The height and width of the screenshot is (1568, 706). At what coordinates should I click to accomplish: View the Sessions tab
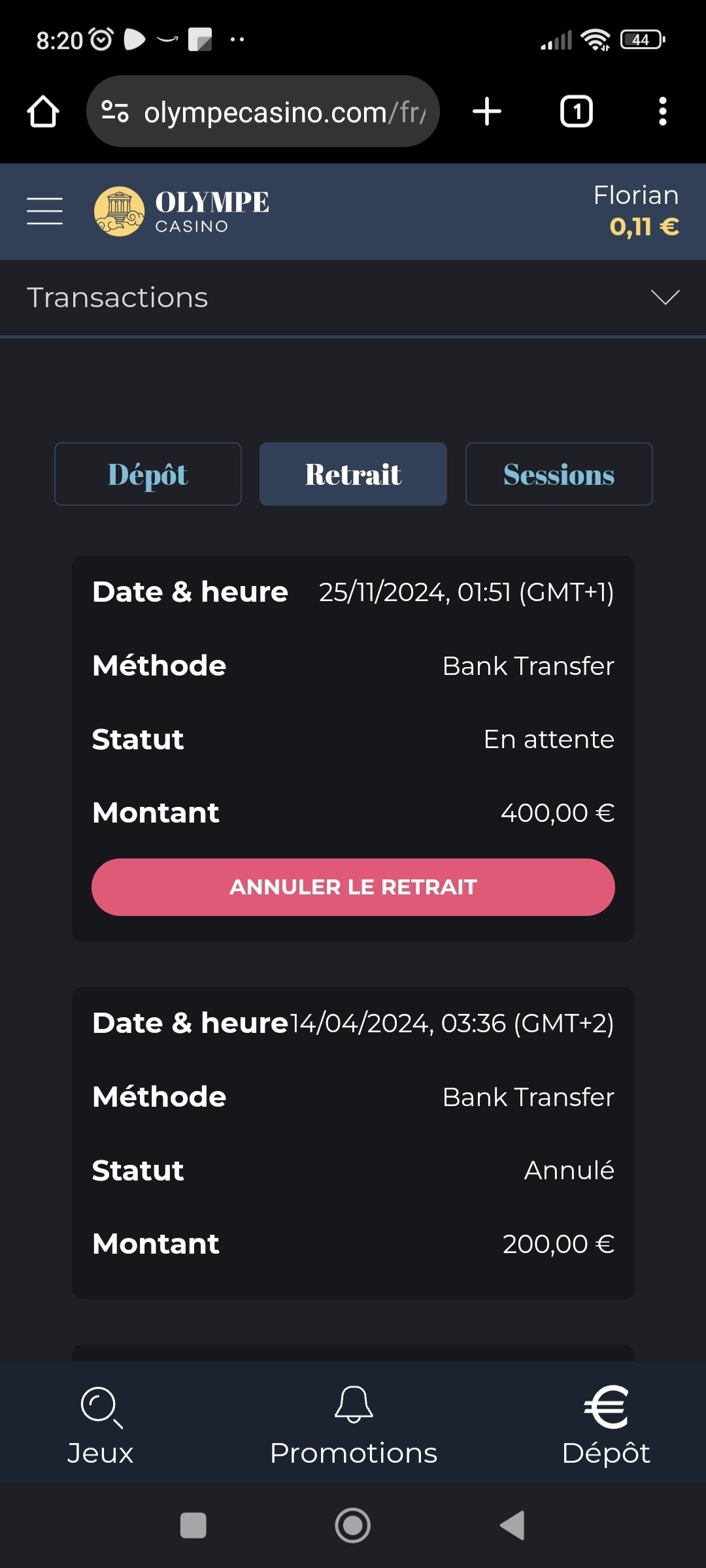(558, 474)
